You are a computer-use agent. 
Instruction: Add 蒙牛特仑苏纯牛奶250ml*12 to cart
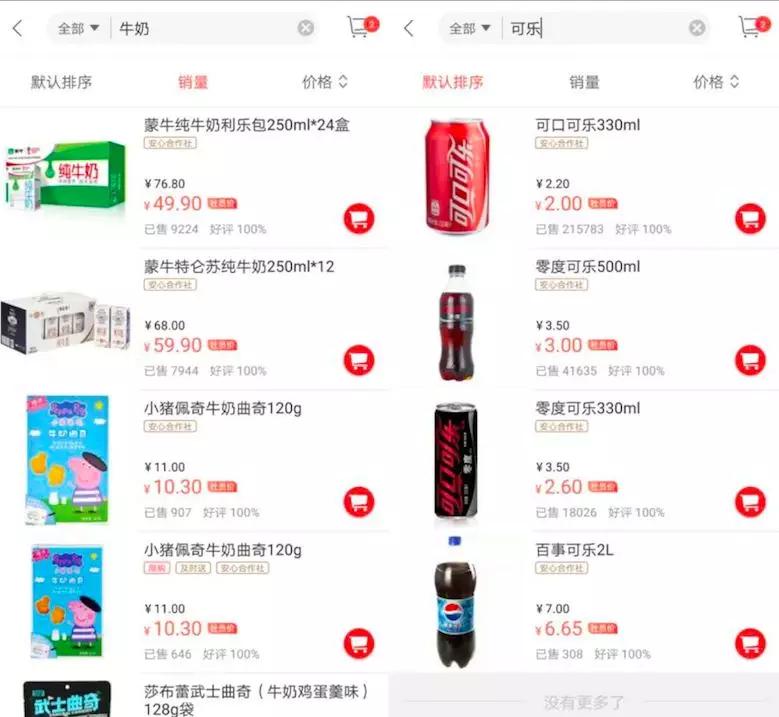[359, 360]
